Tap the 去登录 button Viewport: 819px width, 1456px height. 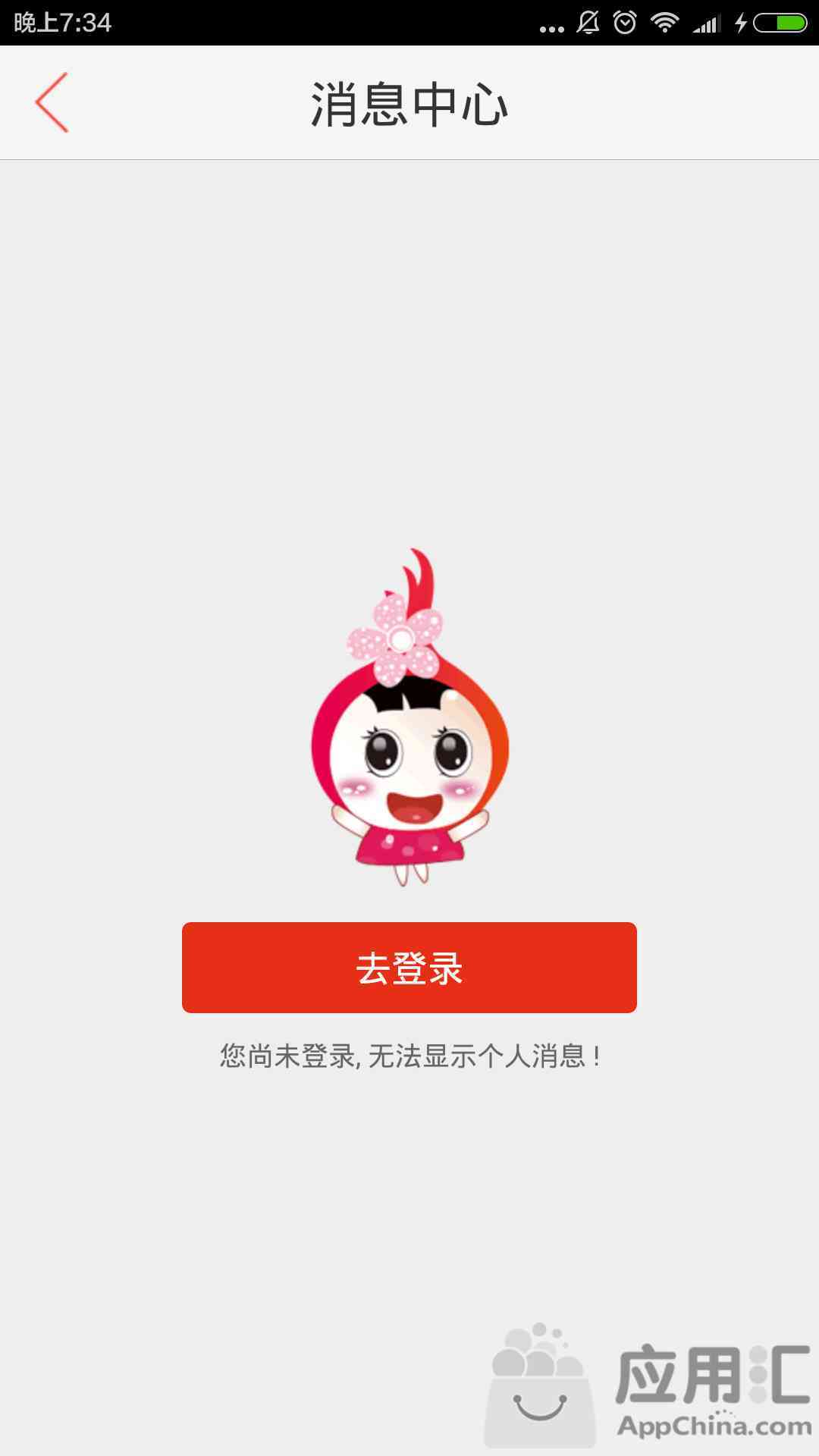[x=409, y=968]
